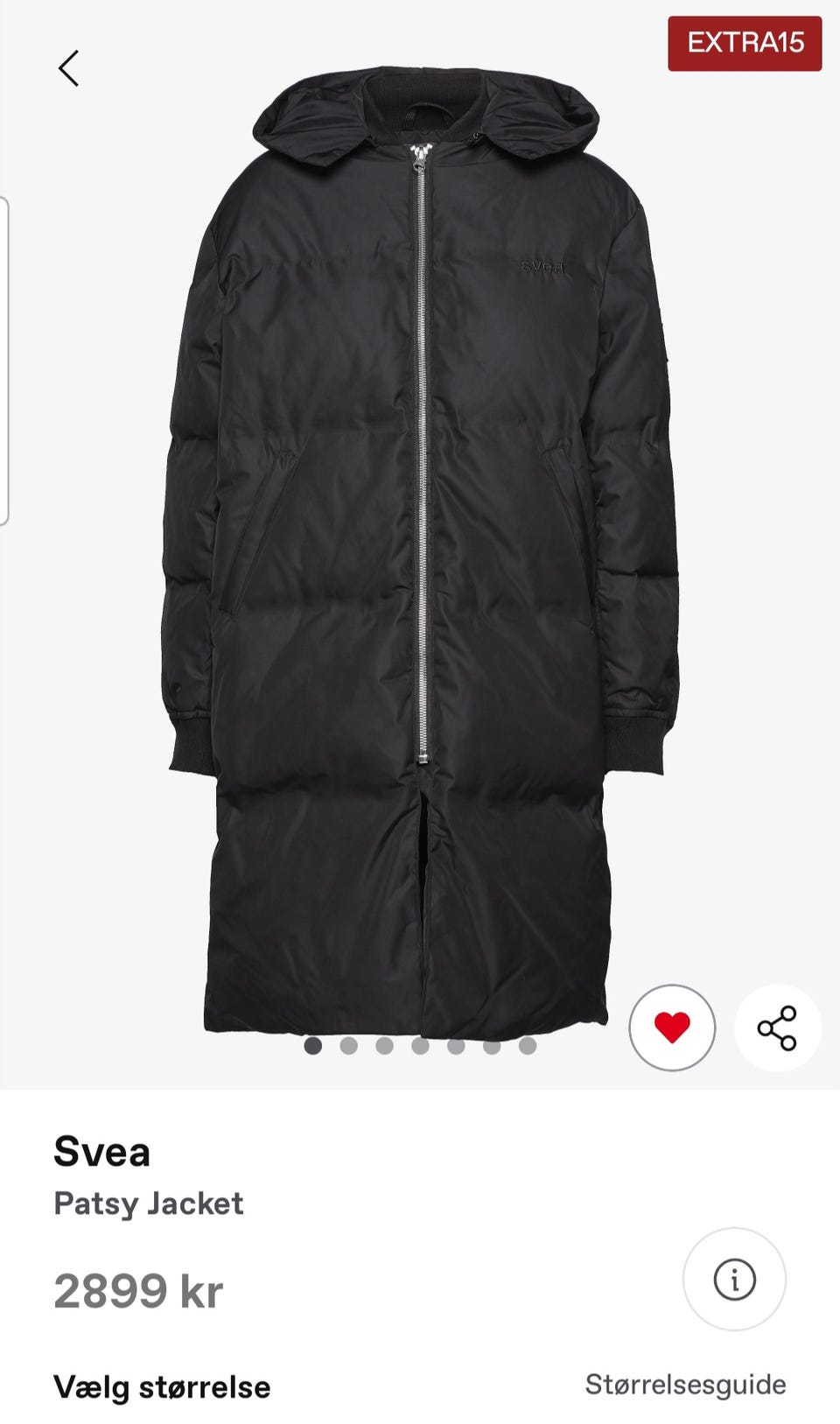The width and height of the screenshot is (840, 1424).
Task: Share the Patsy Jacket product
Action: [777, 1028]
